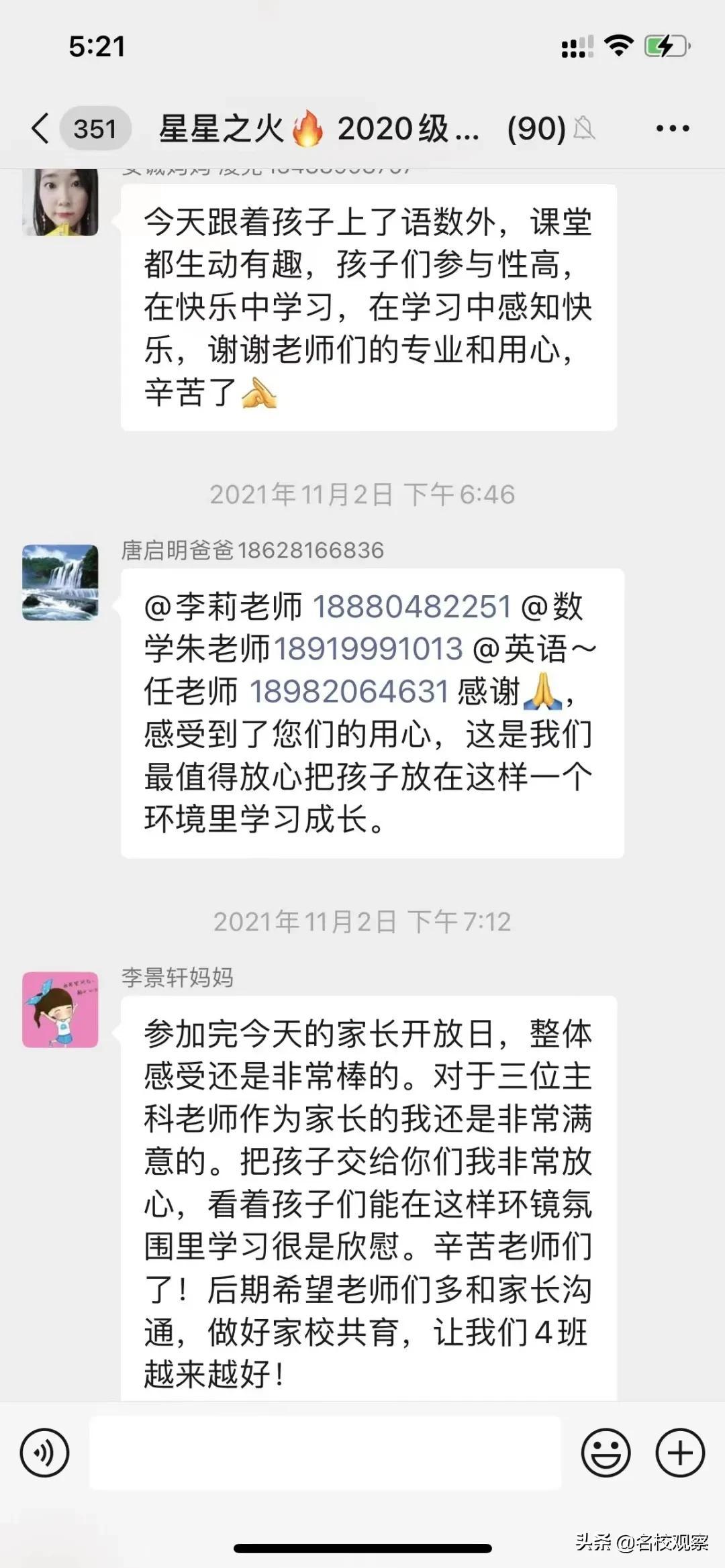Tap the message text field
This screenshot has height=1568, width=725.
(325, 1453)
